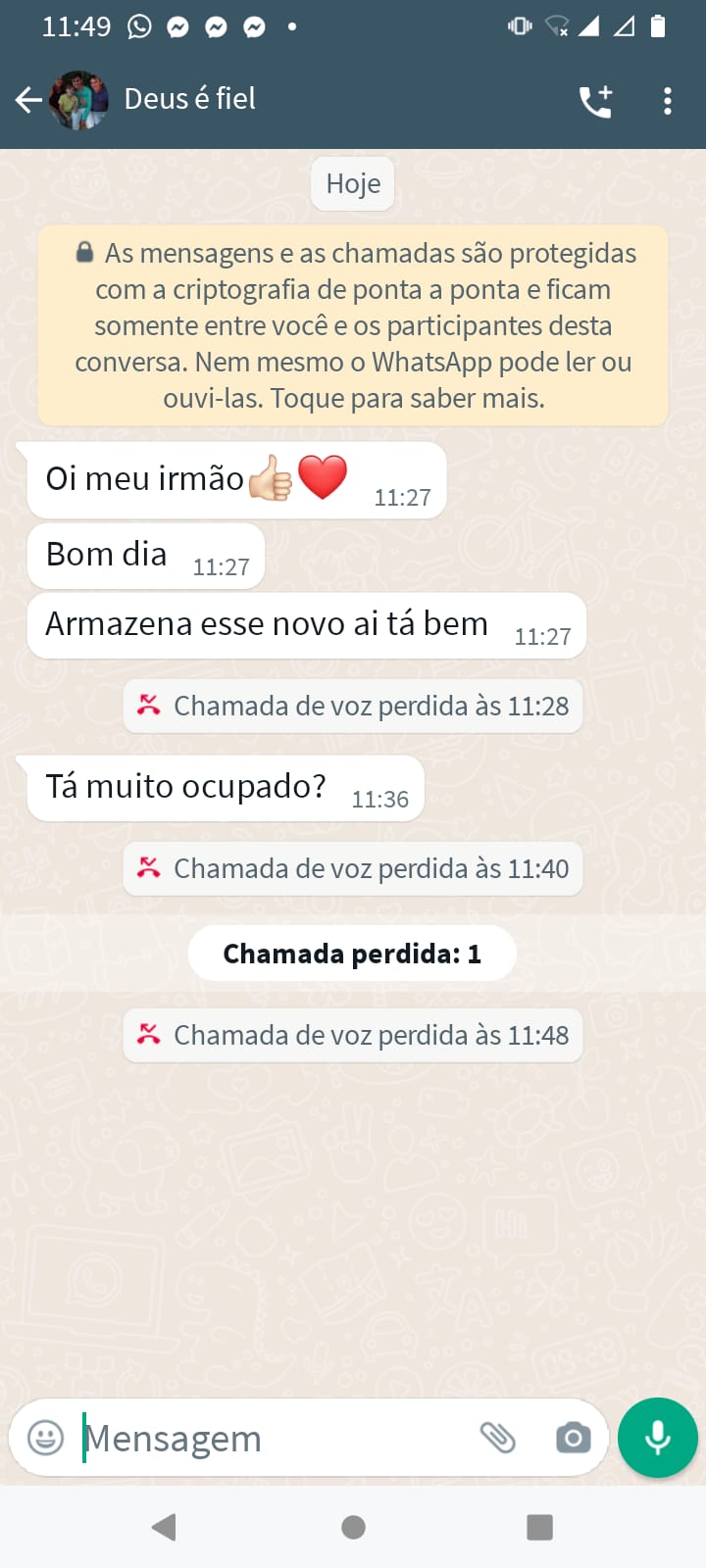Expand the Chamada perdida: 1 notice

coord(352,952)
